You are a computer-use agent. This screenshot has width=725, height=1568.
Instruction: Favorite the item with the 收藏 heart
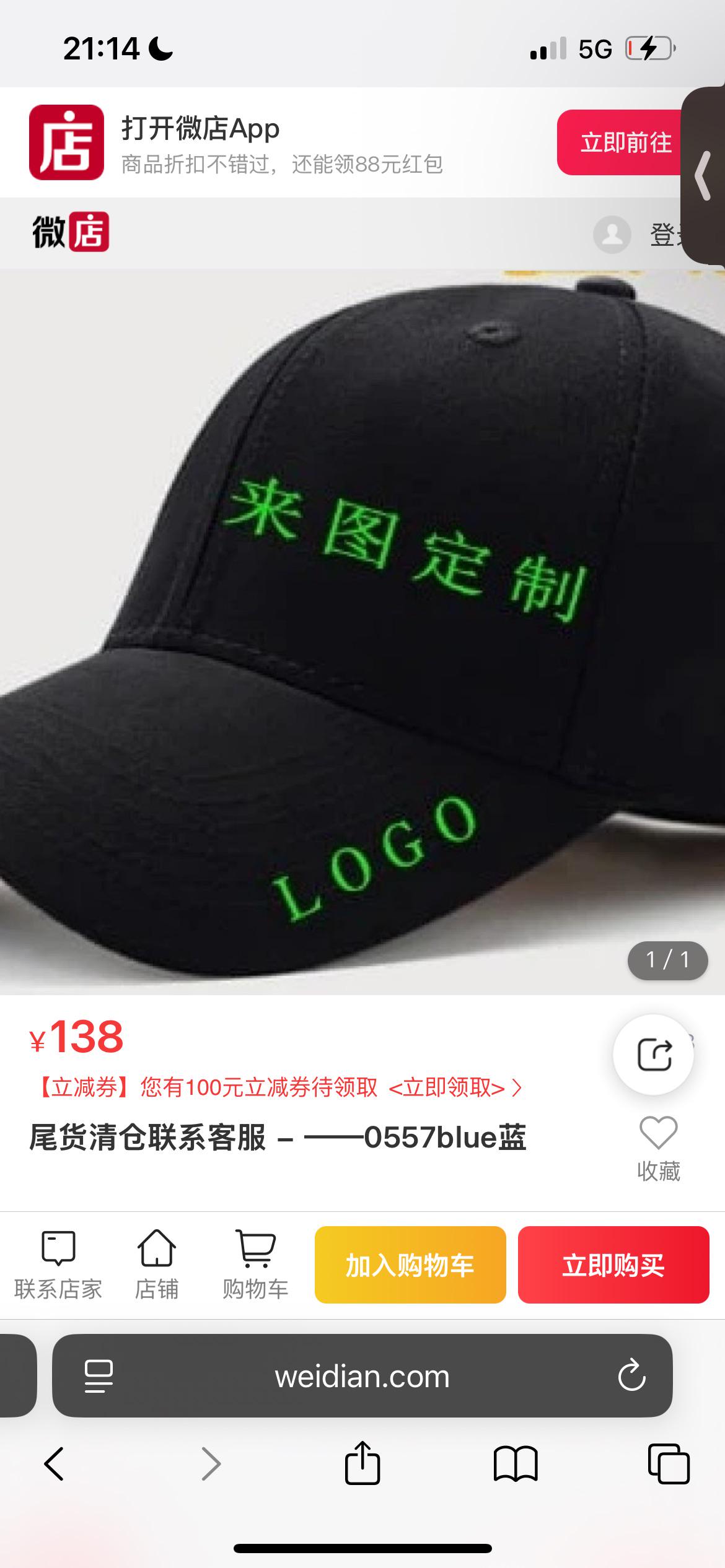coord(658,1148)
